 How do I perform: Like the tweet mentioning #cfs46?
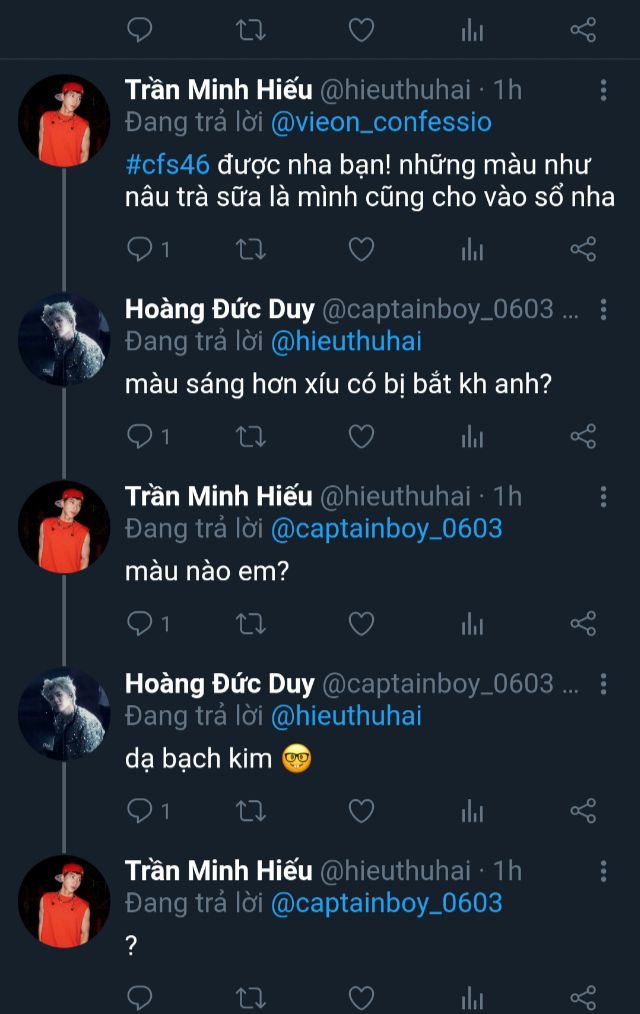pos(361,249)
